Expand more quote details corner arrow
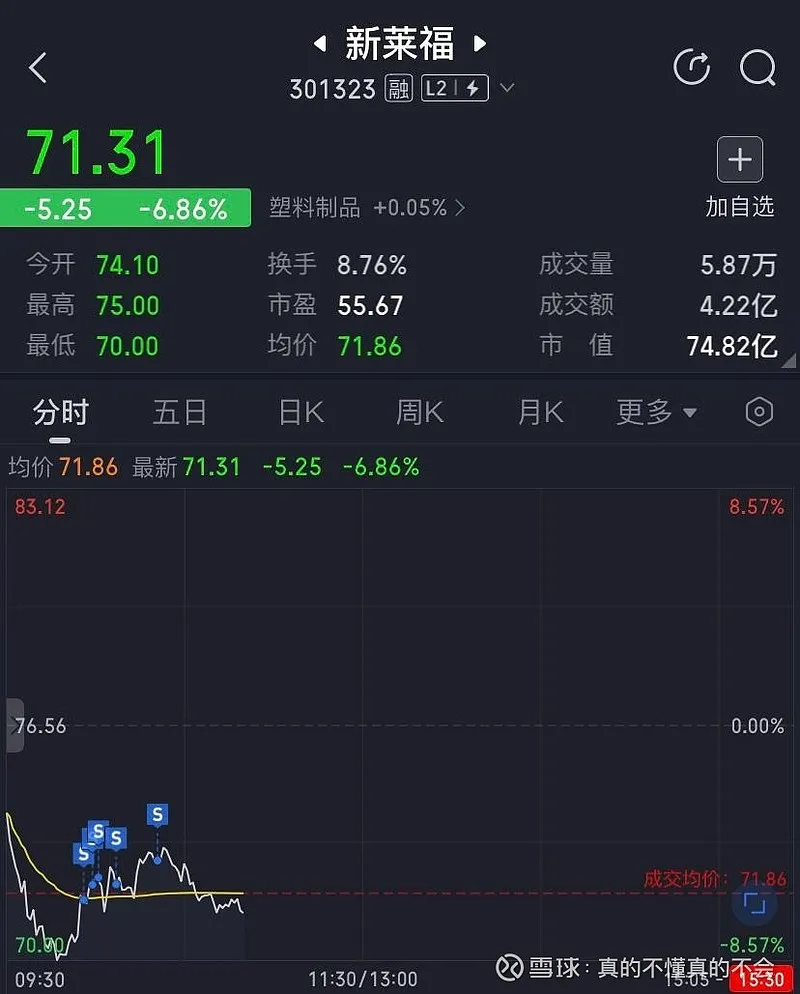The width and height of the screenshot is (800, 994). click(787, 362)
